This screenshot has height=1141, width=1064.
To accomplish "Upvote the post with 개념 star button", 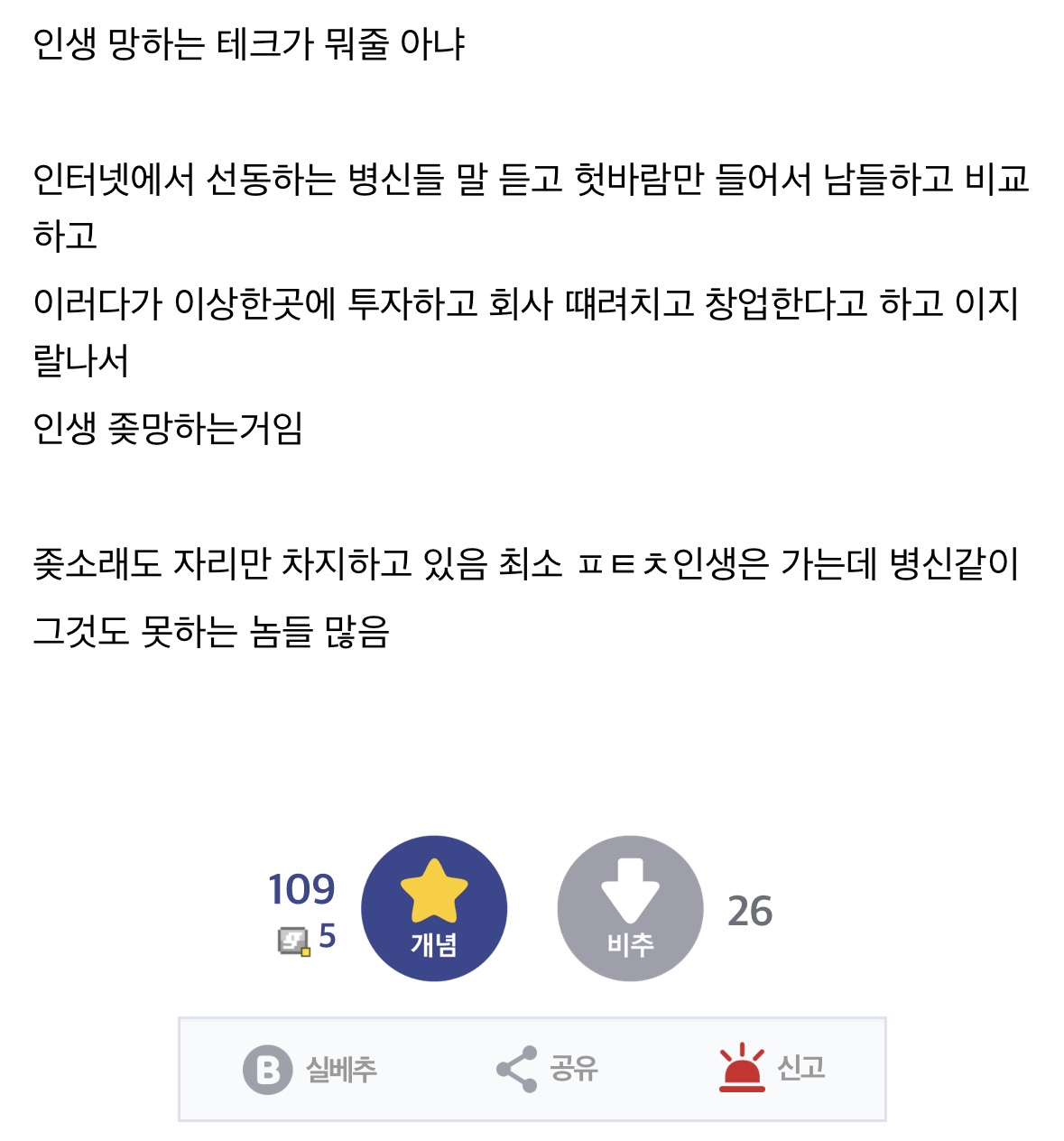I will pyautogui.click(x=433, y=908).
